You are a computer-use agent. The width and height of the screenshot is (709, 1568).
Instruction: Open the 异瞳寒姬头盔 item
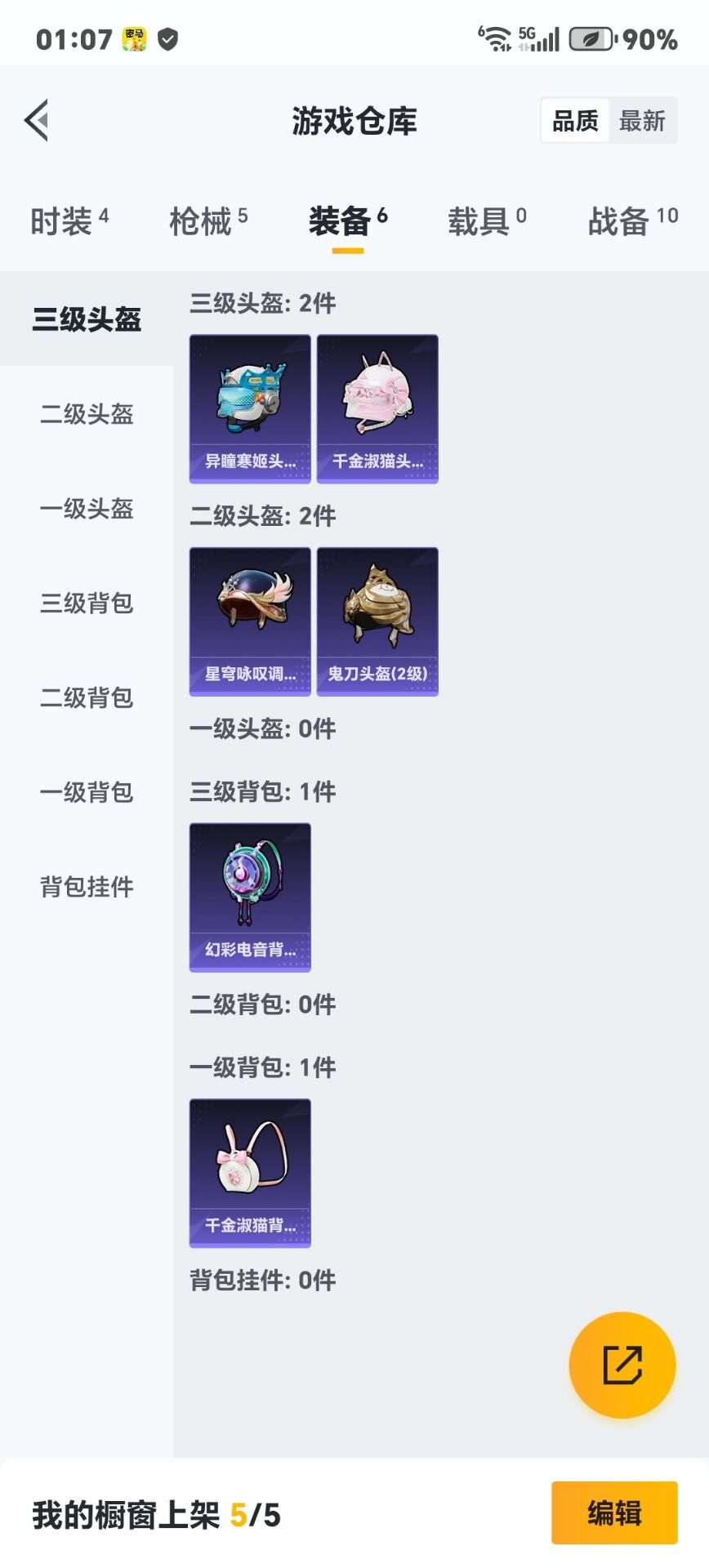pos(250,408)
